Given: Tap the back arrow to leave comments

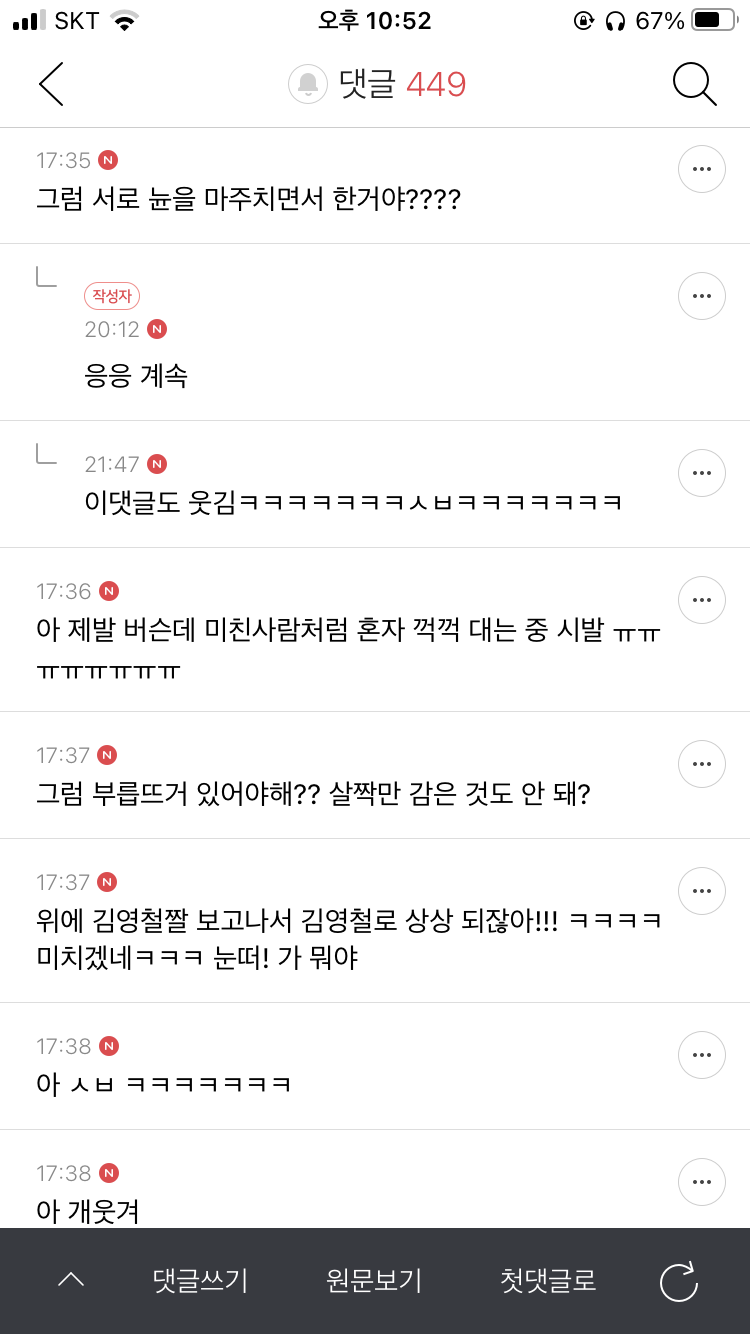Looking at the screenshot, I should [50, 84].
